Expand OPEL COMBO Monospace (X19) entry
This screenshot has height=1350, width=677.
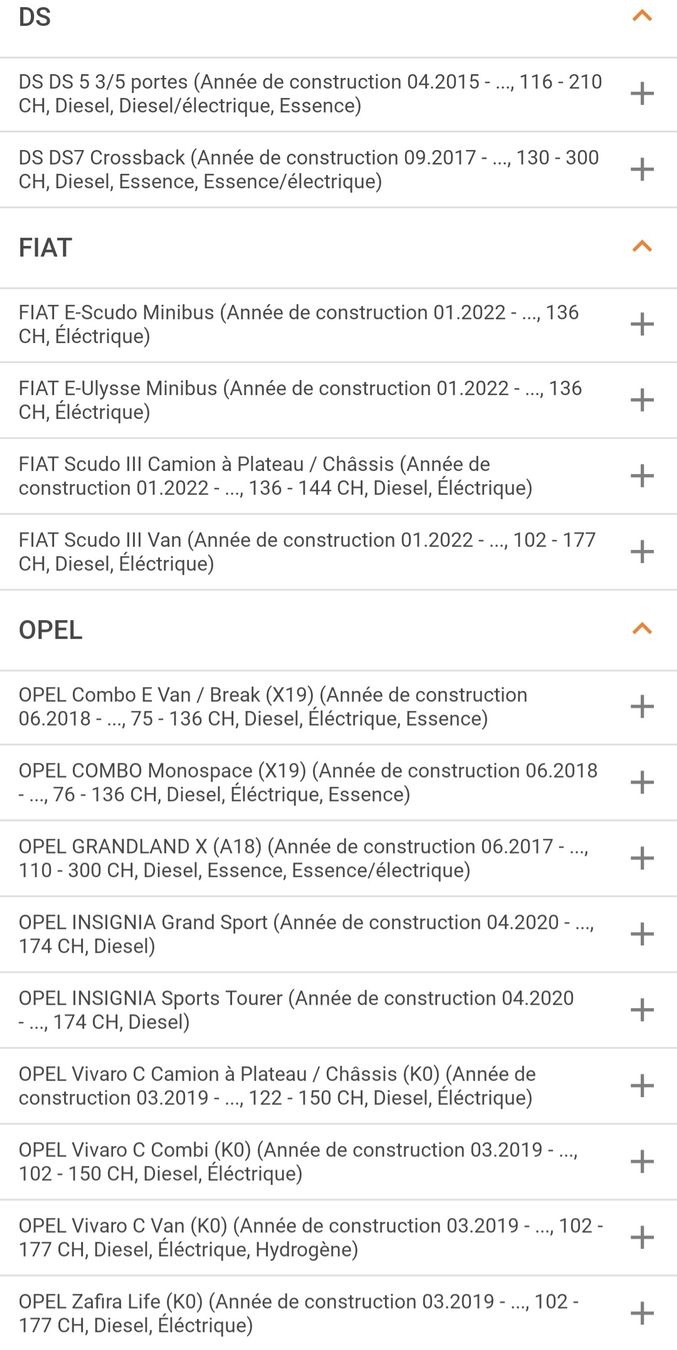click(642, 782)
